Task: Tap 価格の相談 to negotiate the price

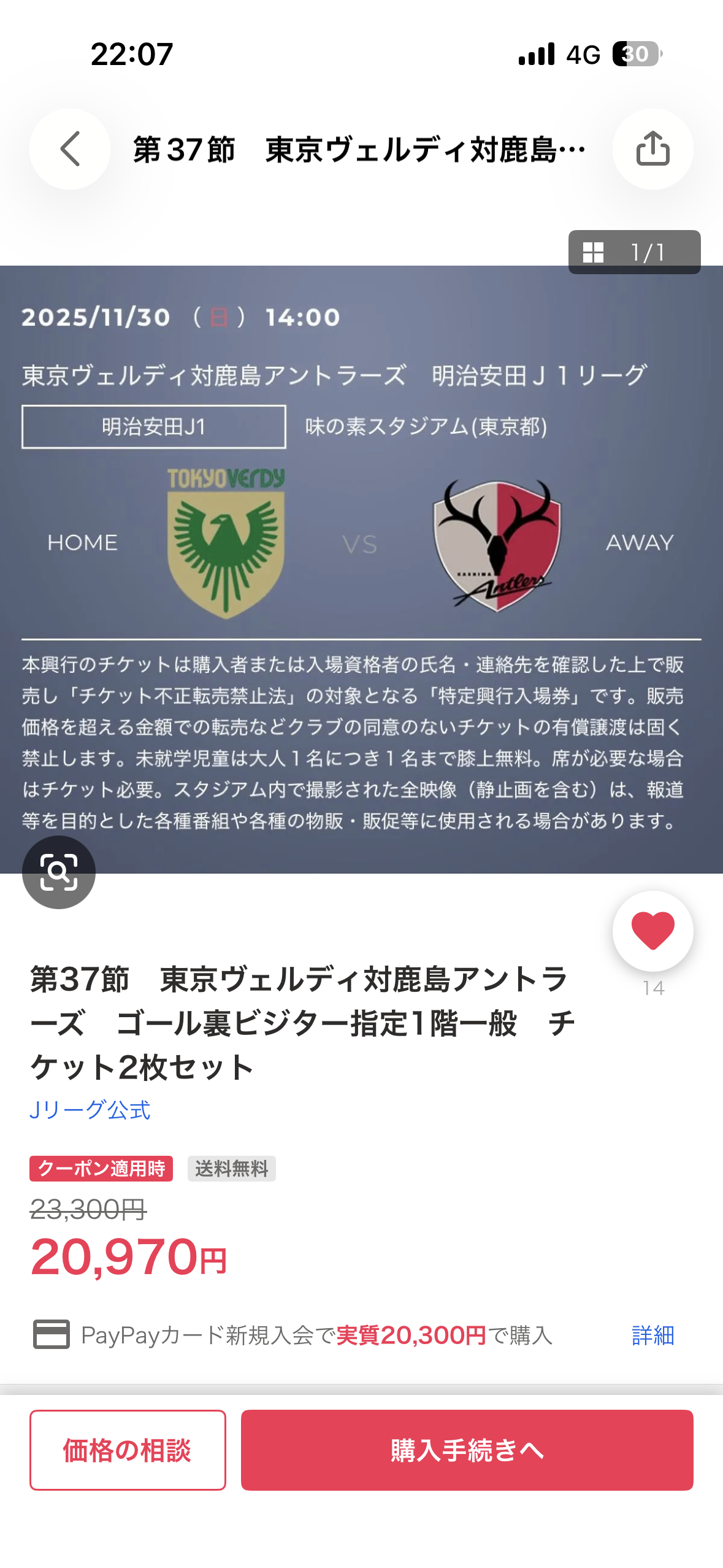Action: click(x=128, y=1450)
